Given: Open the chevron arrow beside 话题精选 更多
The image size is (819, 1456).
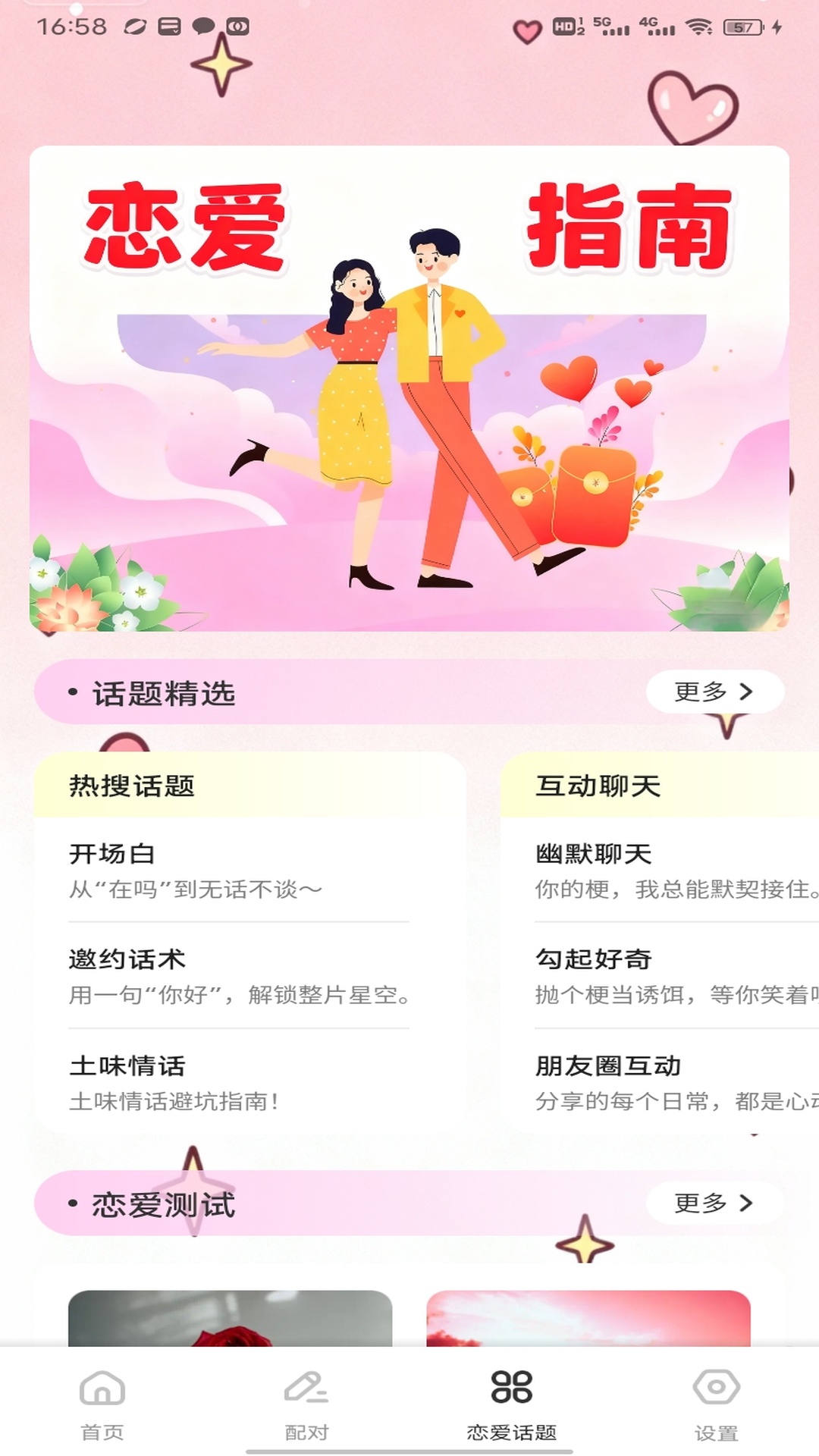Looking at the screenshot, I should tap(748, 690).
